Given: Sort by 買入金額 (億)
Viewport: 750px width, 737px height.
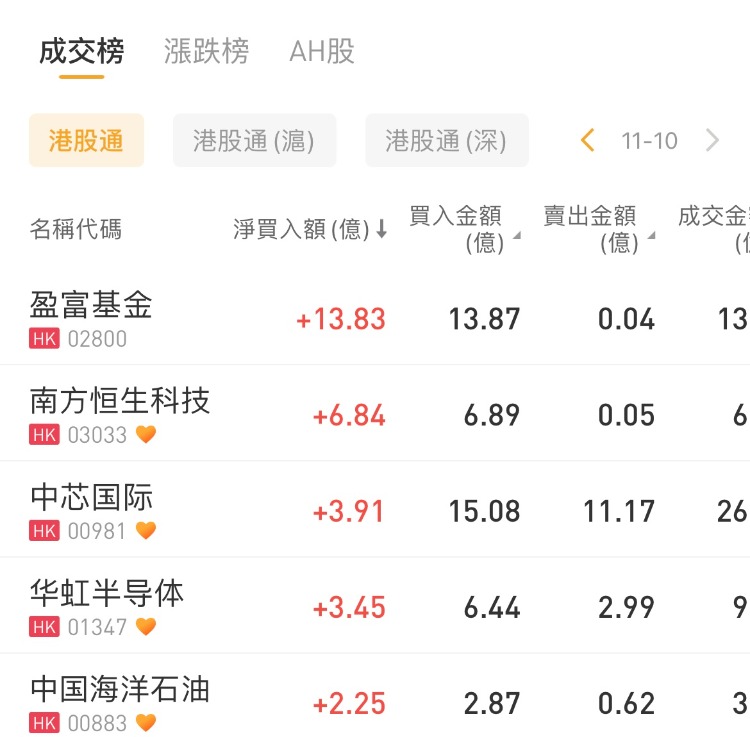Looking at the screenshot, I should tap(463, 229).
